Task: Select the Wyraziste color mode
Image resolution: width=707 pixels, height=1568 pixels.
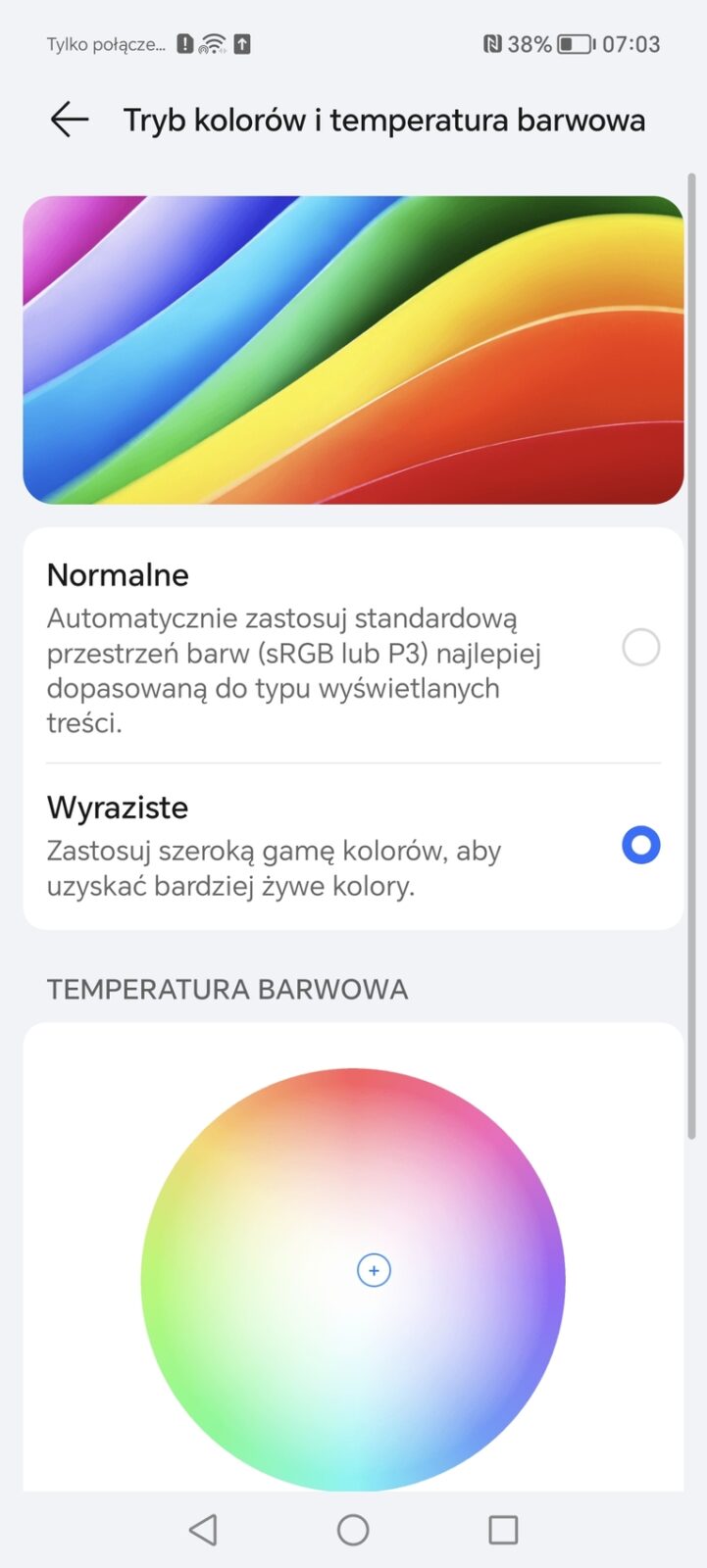Action: pos(640,845)
